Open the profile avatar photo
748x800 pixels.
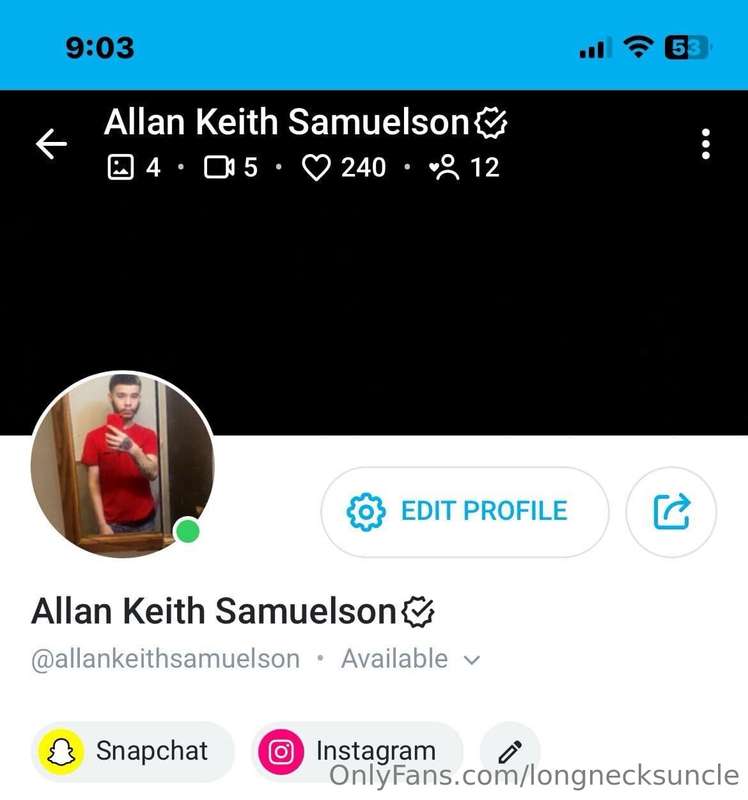click(122, 463)
